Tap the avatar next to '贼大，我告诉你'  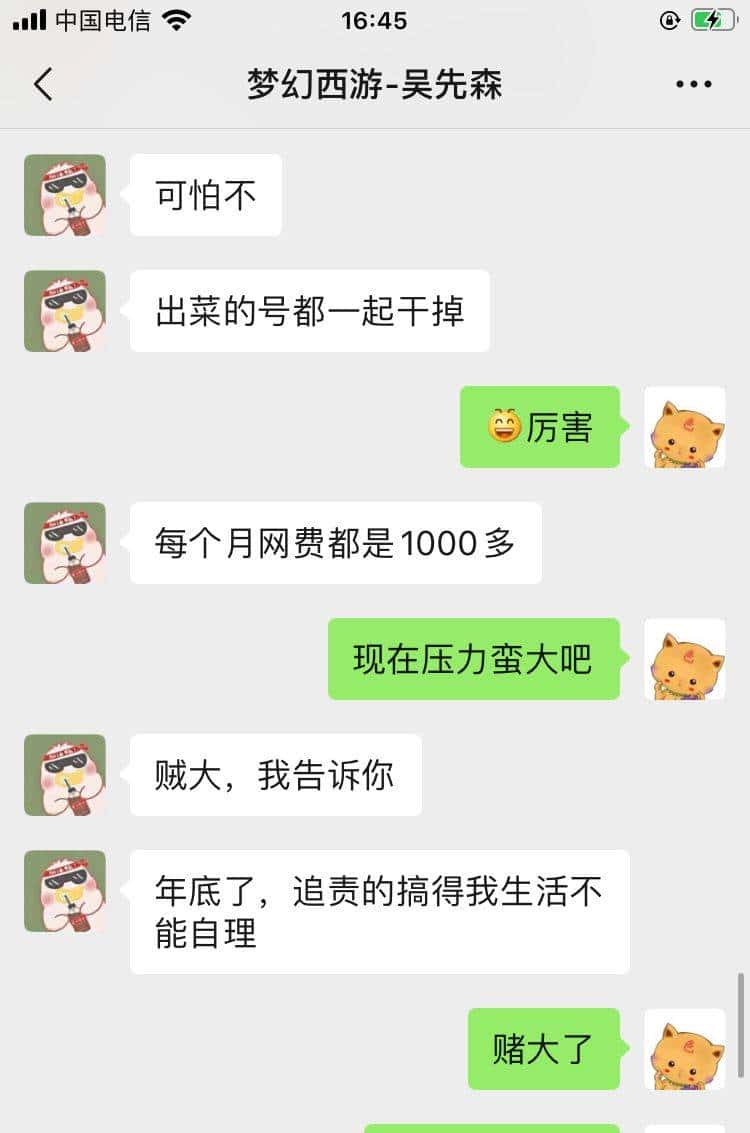(64, 775)
